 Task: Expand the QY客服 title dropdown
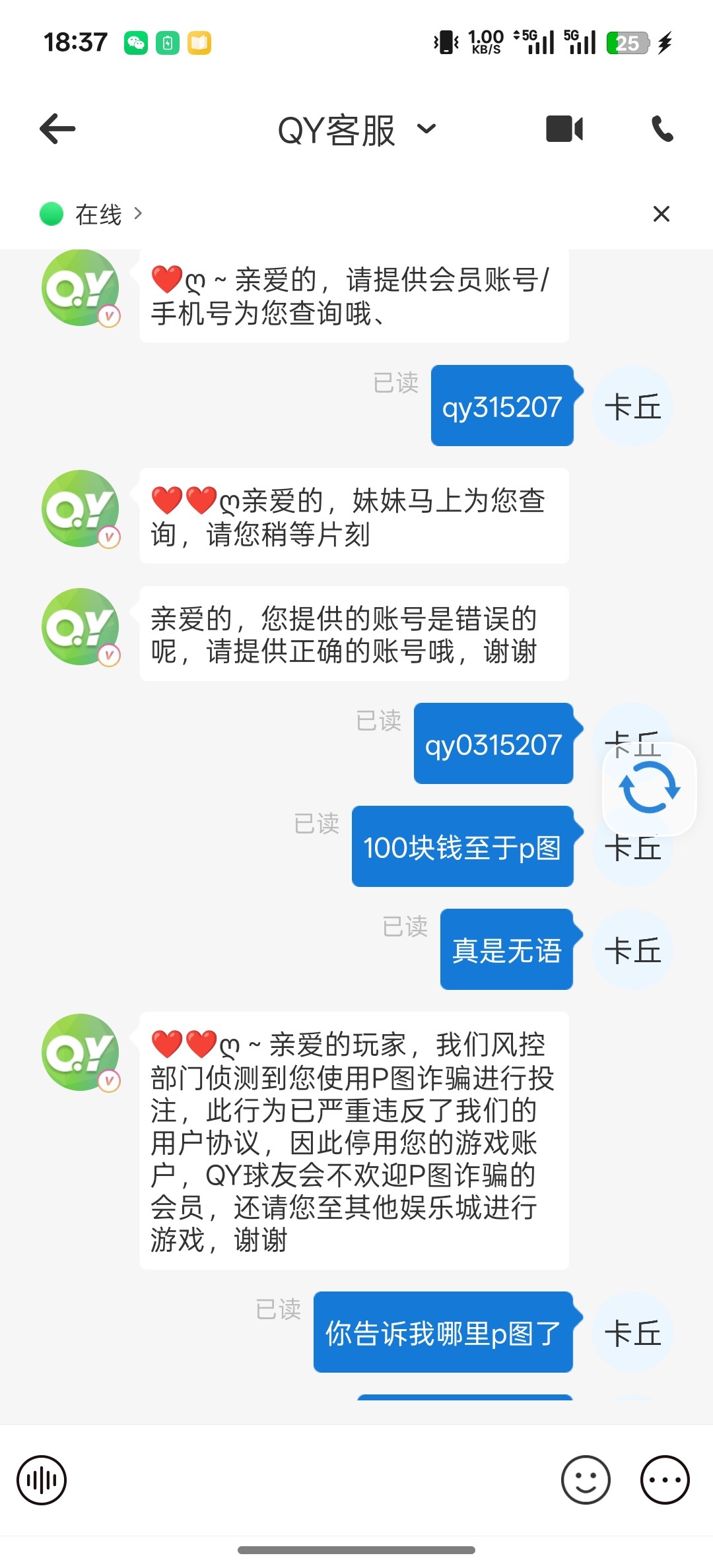[x=426, y=129]
